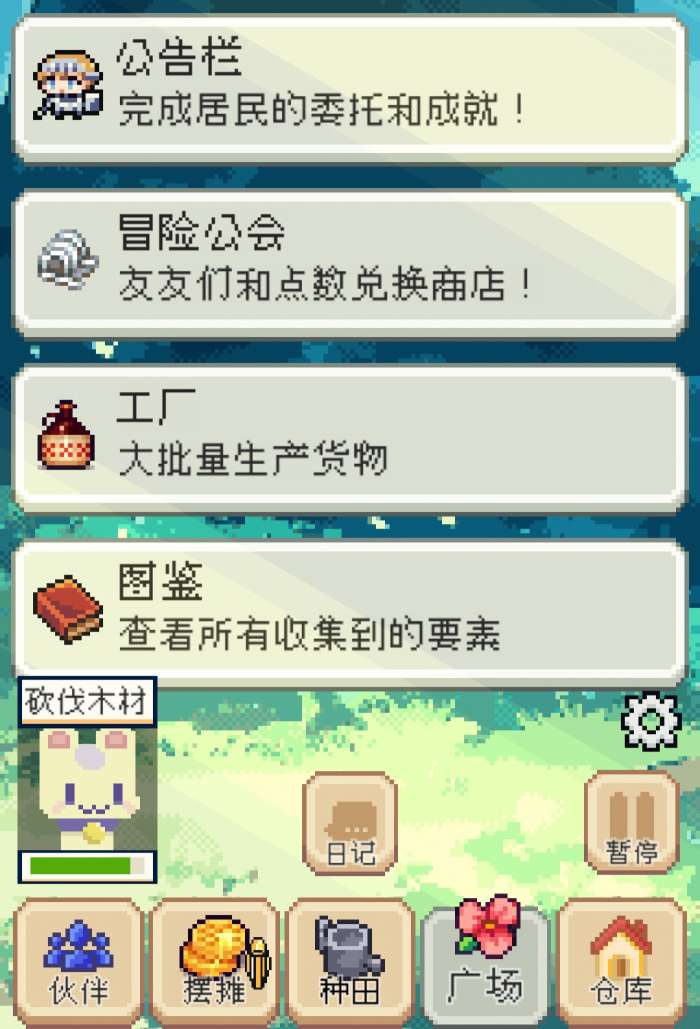Open the 图鉴 encyclopedia
The image size is (700, 1029).
point(349,612)
